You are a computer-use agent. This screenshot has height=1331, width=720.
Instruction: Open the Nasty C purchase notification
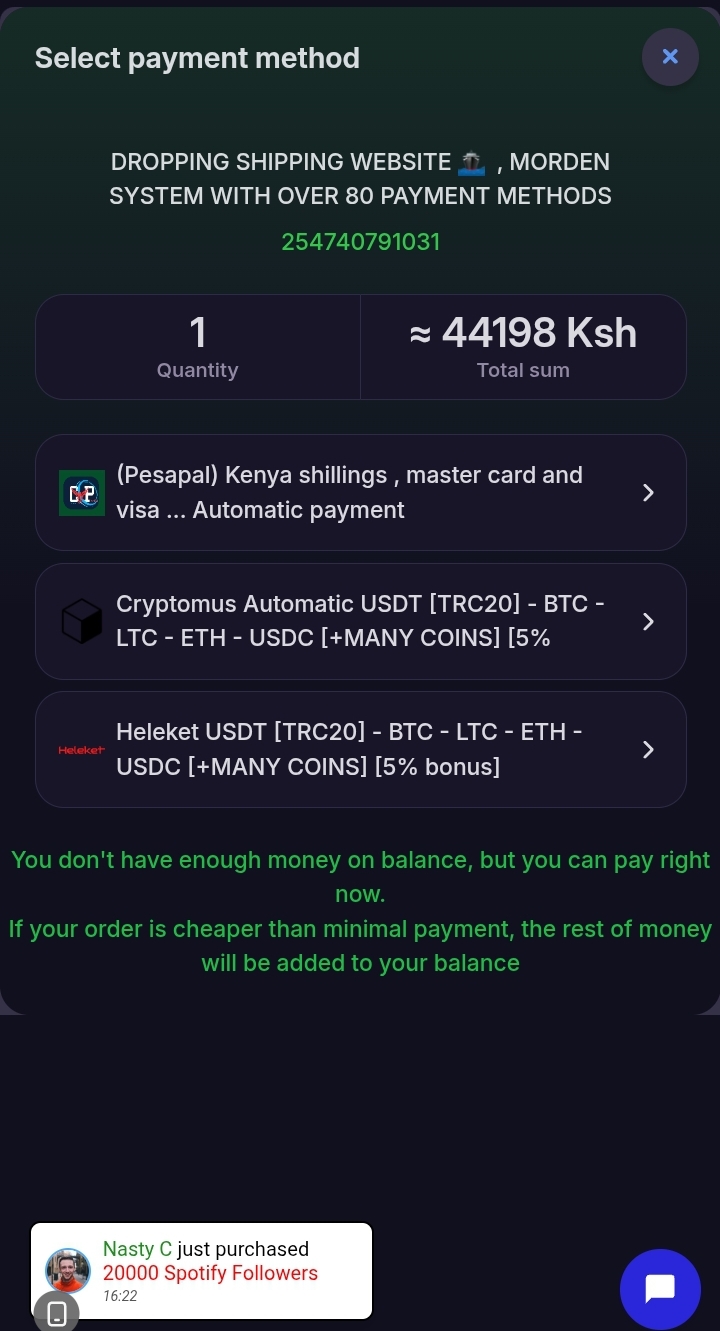click(210, 1271)
